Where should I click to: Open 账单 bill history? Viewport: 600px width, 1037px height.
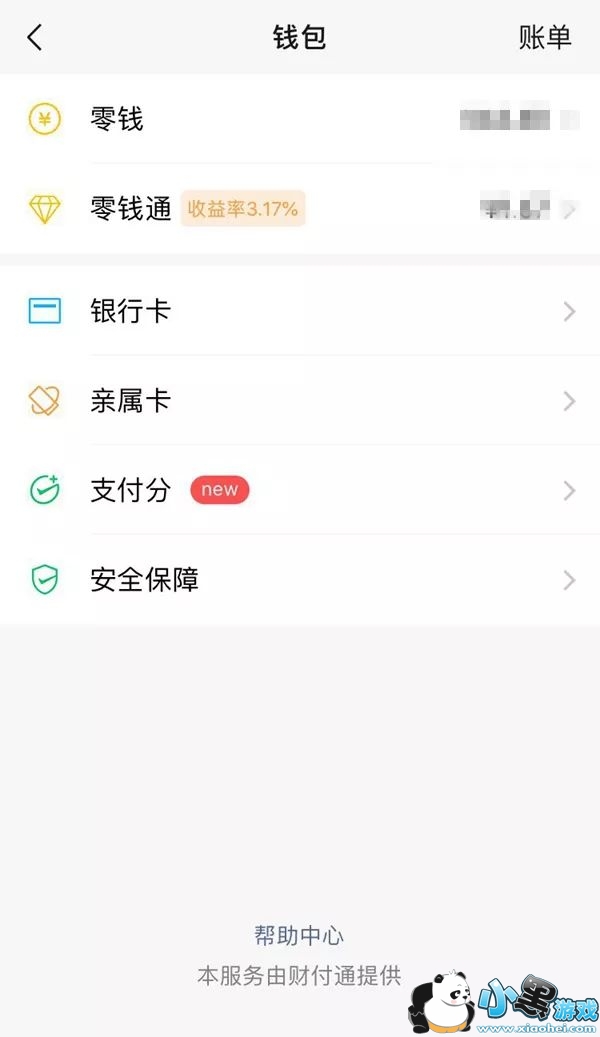(x=544, y=38)
